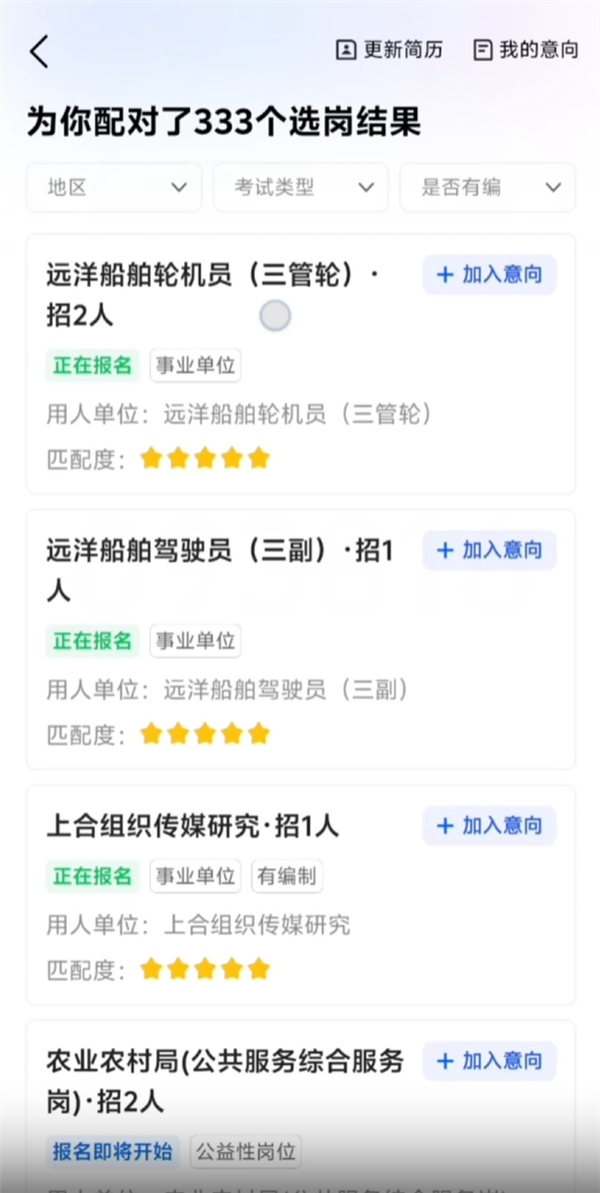
Task: Open the 农业农村局(公共服务综合服务岗) job card
Action: point(225,1080)
